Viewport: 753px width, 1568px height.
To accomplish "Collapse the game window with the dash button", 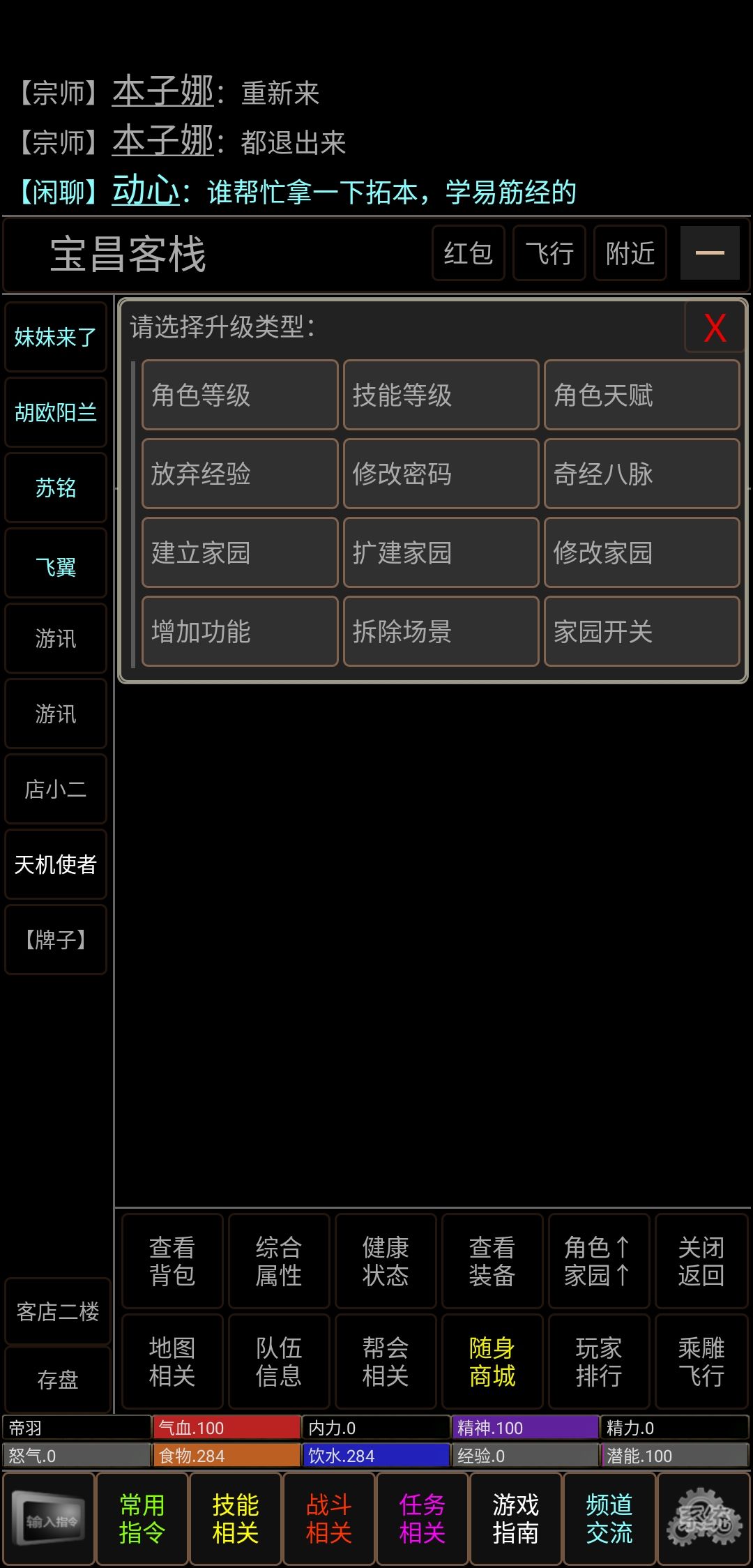I will click(709, 253).
